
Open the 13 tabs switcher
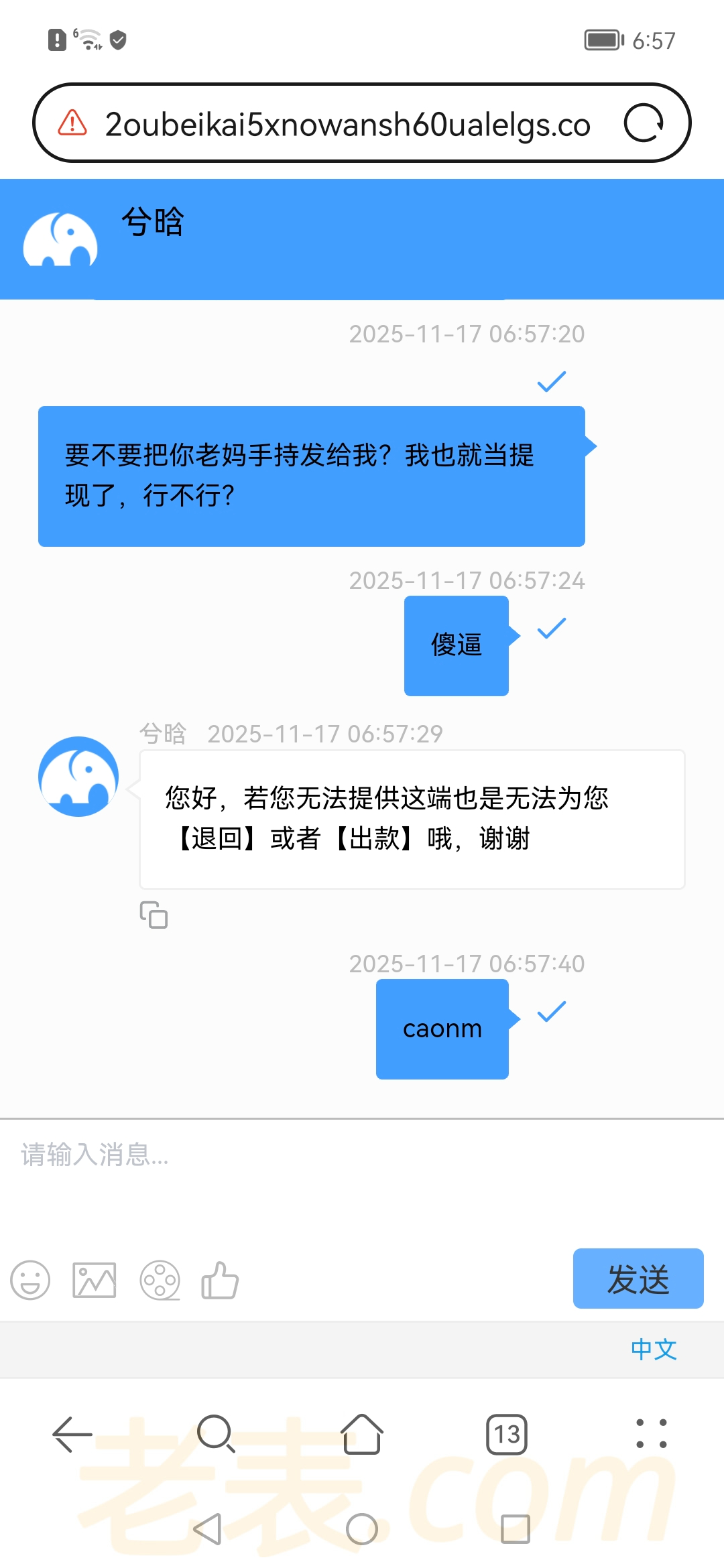click(507, 1434)
